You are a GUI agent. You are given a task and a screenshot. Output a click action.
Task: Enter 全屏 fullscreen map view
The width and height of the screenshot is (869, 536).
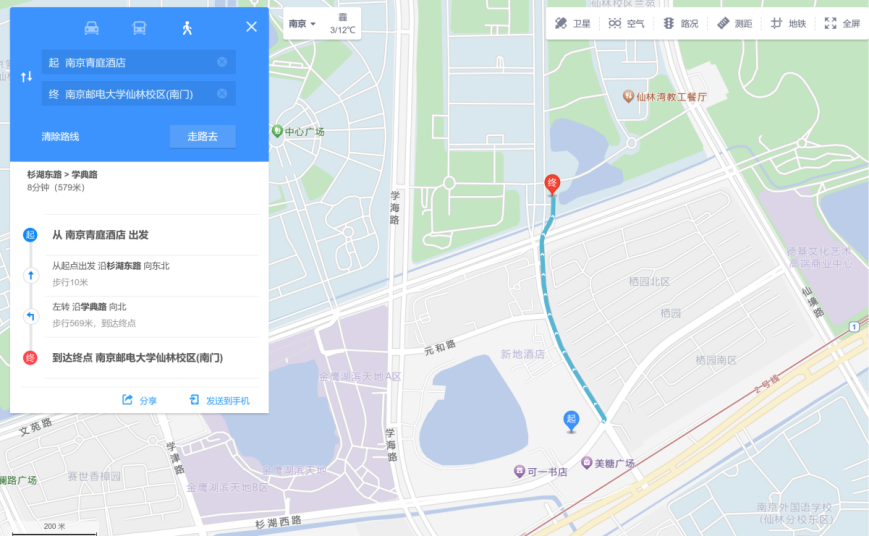tap(841, 23)
